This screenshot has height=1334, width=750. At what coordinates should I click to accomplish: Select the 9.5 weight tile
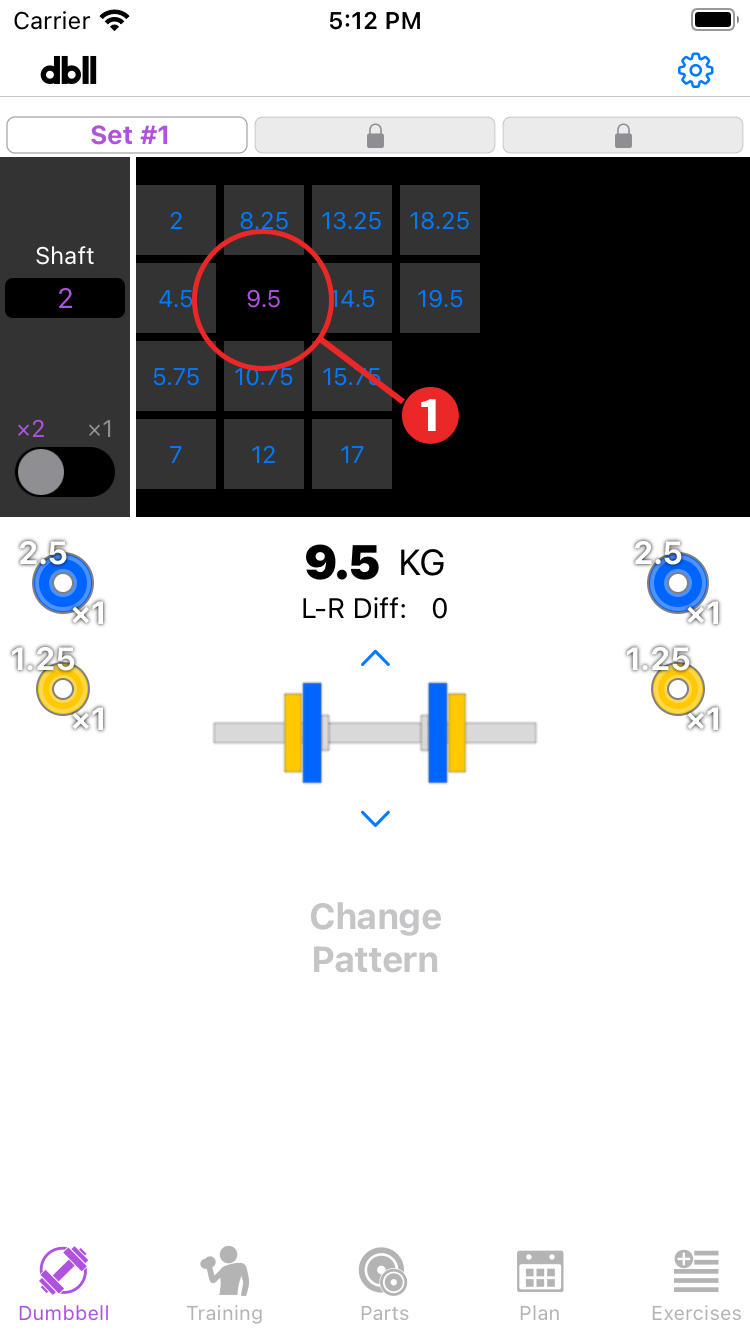(x=264, y=298)
